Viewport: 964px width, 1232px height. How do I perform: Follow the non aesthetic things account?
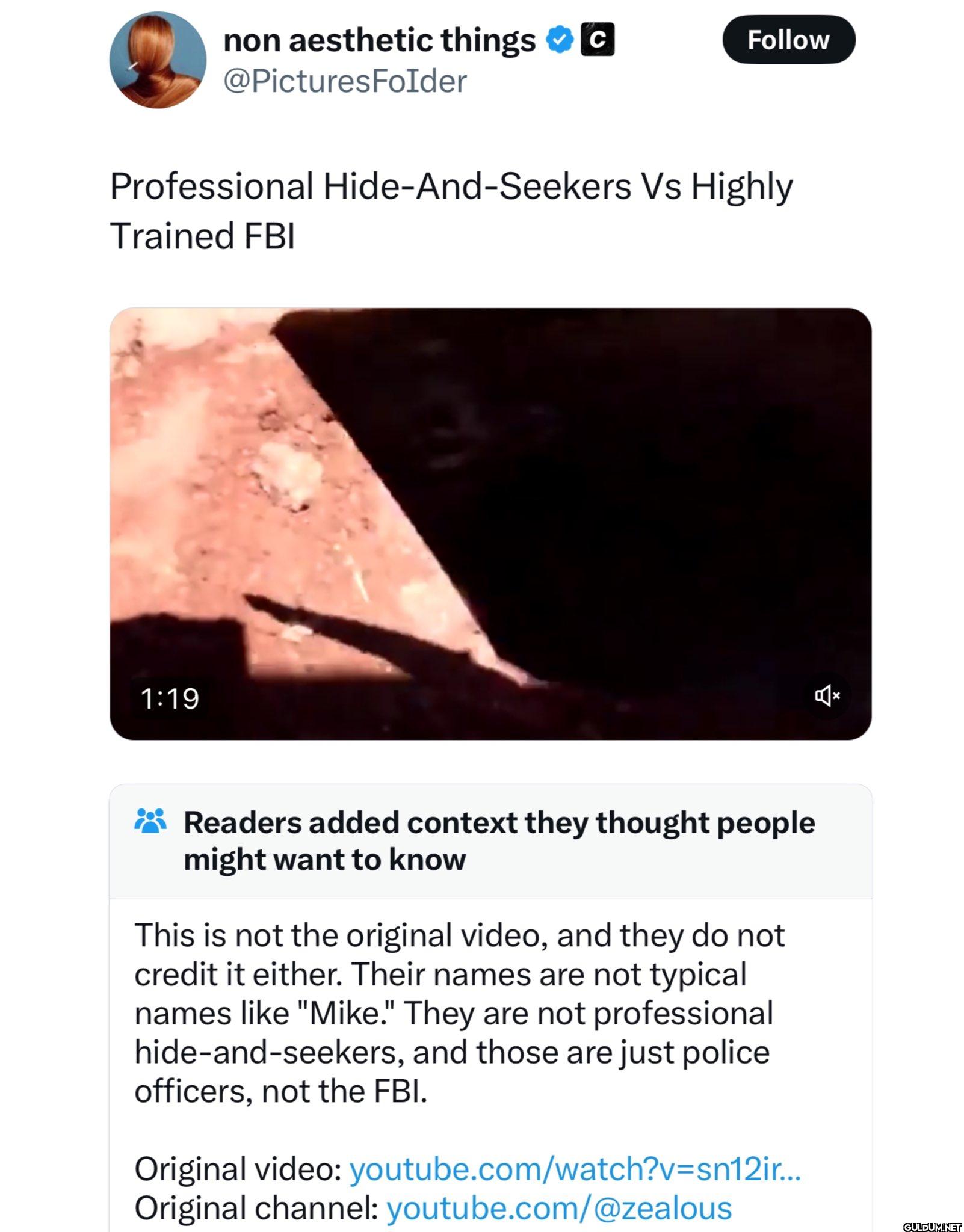(x=788, y=40)
